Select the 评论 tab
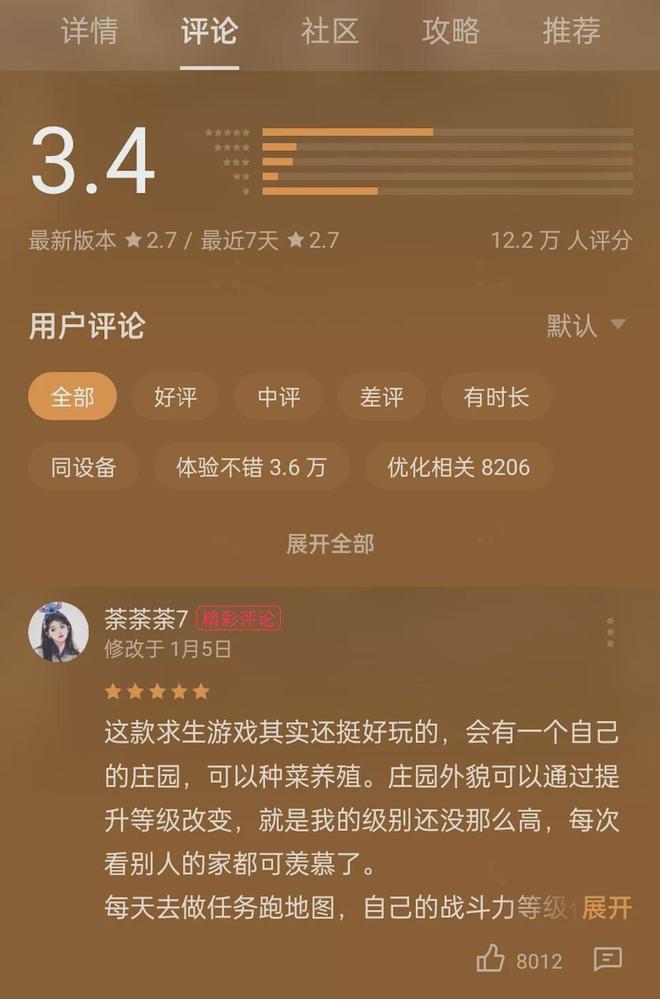This screenshot has height=999, width=660. [209, 31]
